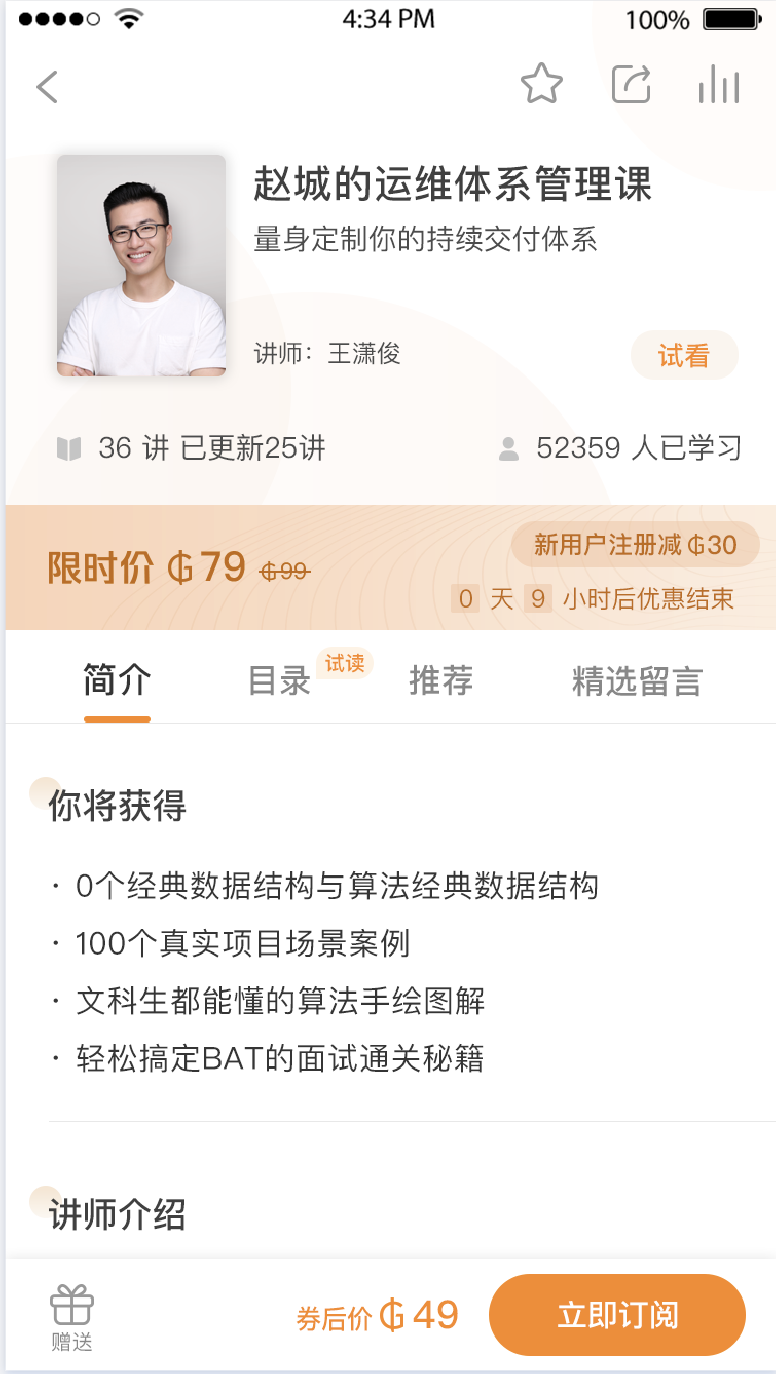Image resolution: width=776 pixels, height=1374 pixels.
Task: Share this course
Action: click(631, 84)
